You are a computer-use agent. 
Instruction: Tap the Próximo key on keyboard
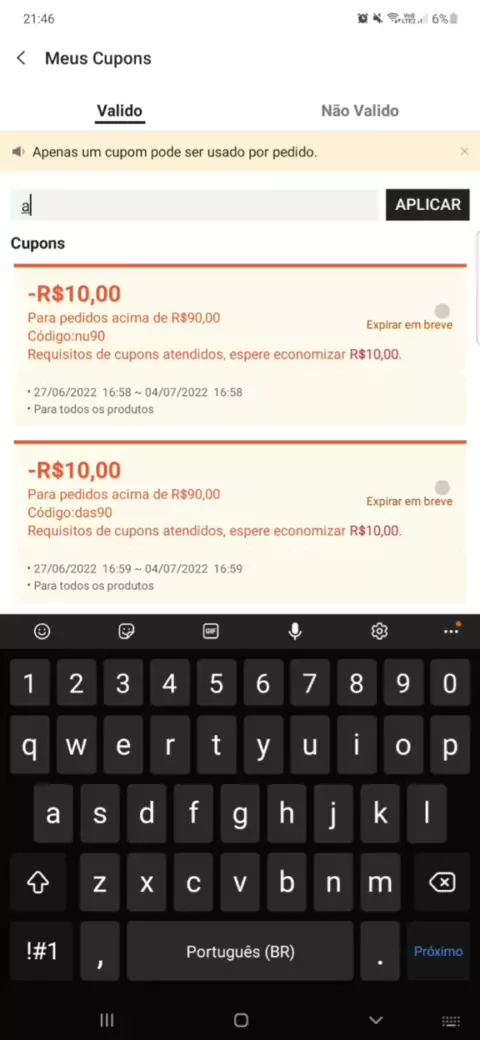pos(438,952)
